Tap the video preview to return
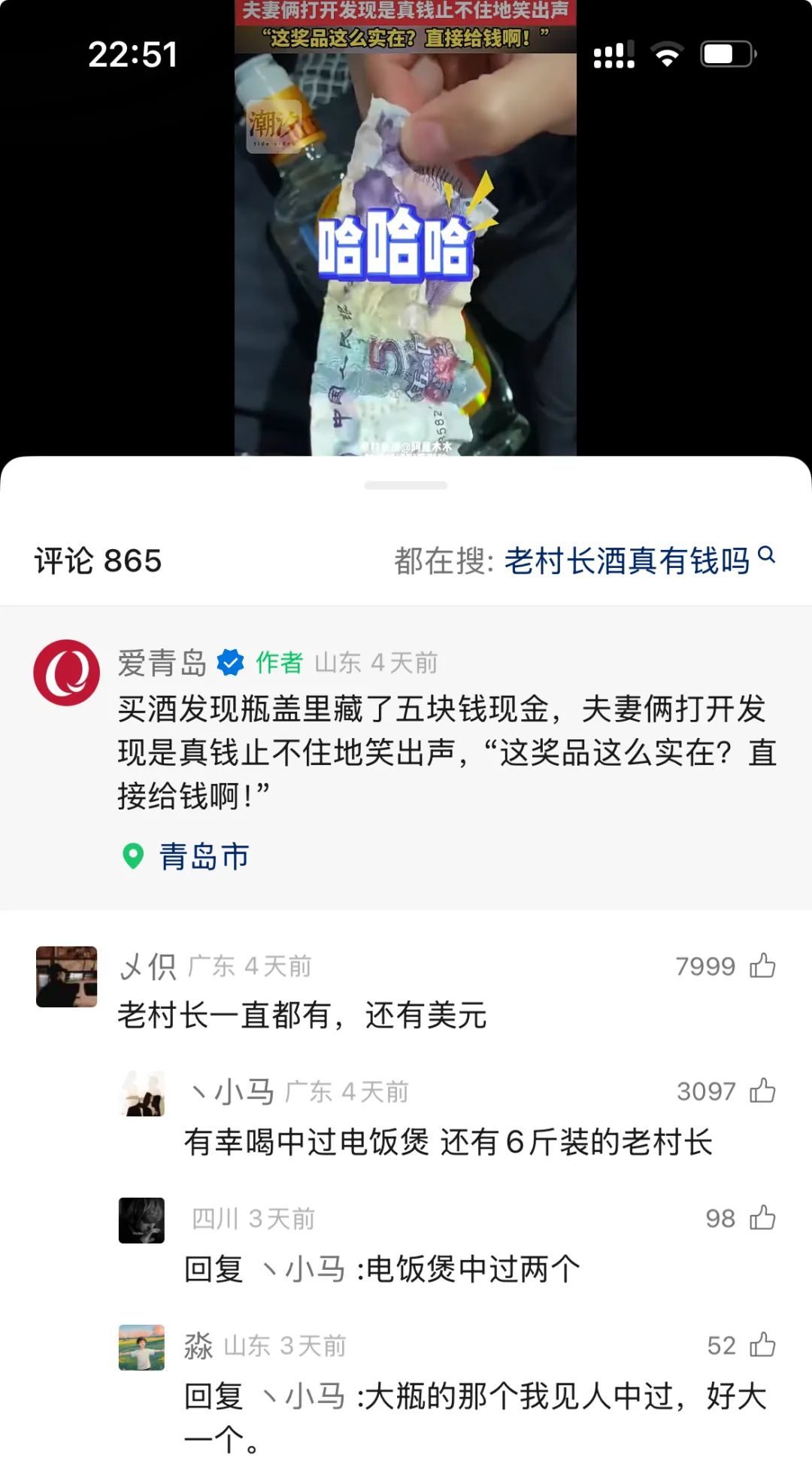 (405, 228)
